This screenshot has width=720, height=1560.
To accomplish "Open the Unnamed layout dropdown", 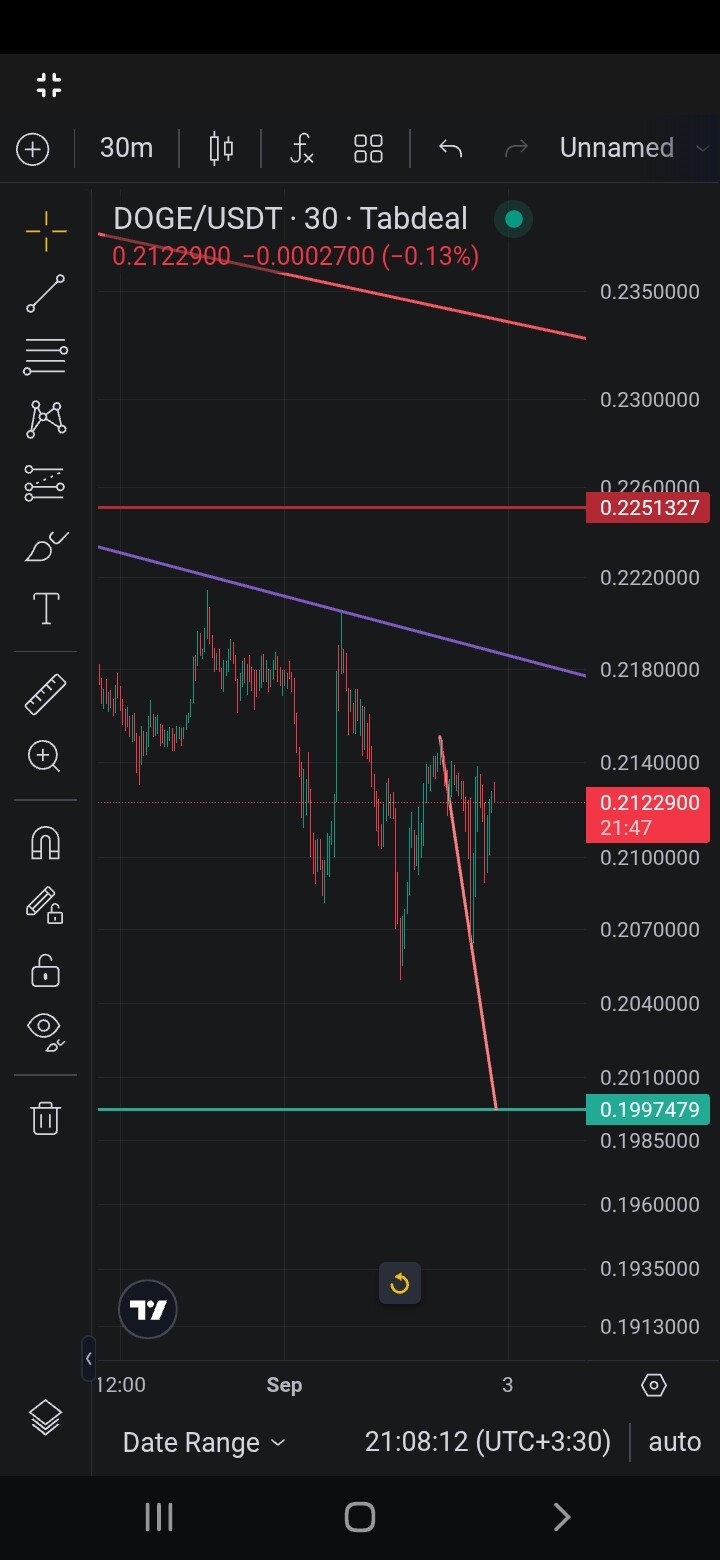I will click(x=634, y=148).
